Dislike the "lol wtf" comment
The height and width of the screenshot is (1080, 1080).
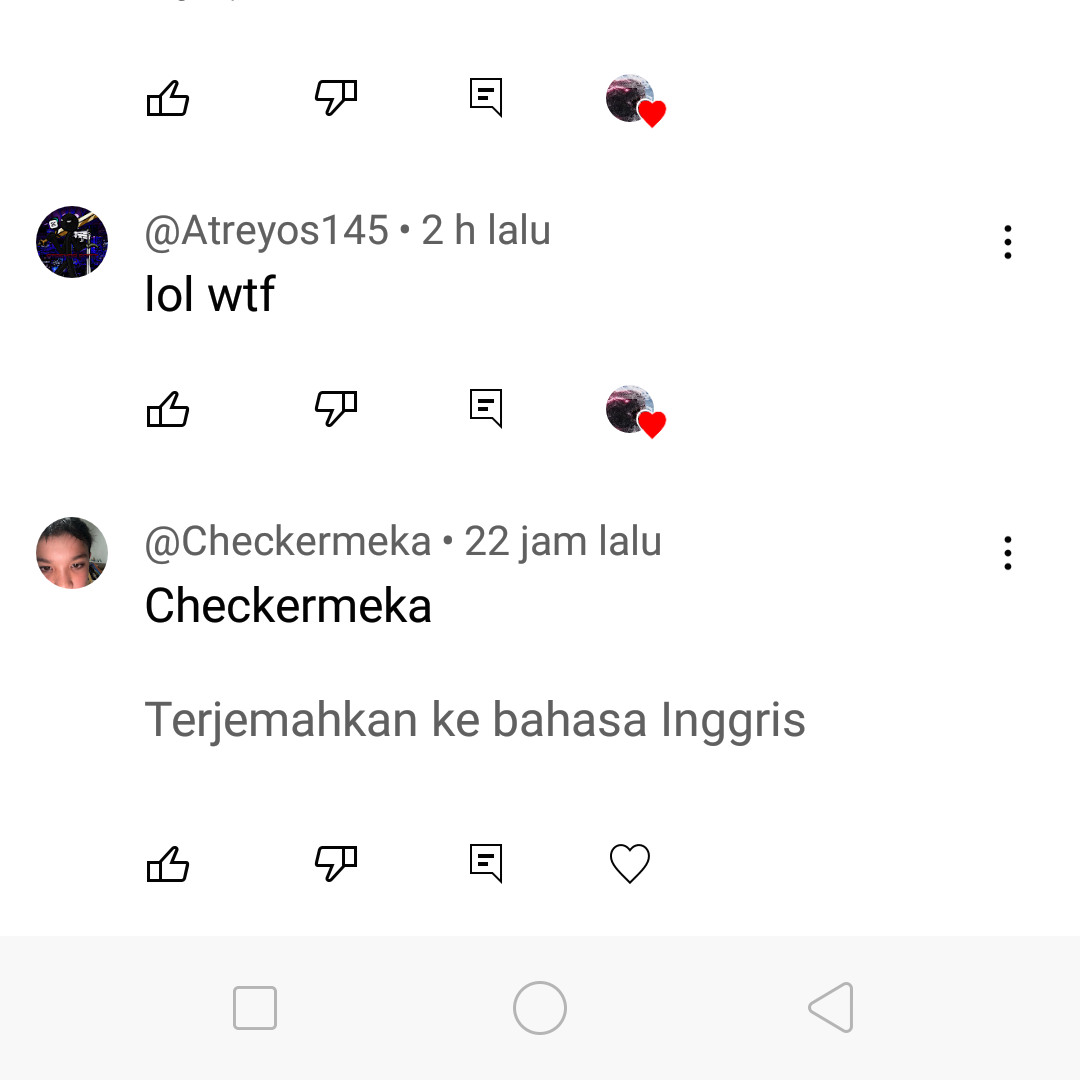[x=336, y=409]
